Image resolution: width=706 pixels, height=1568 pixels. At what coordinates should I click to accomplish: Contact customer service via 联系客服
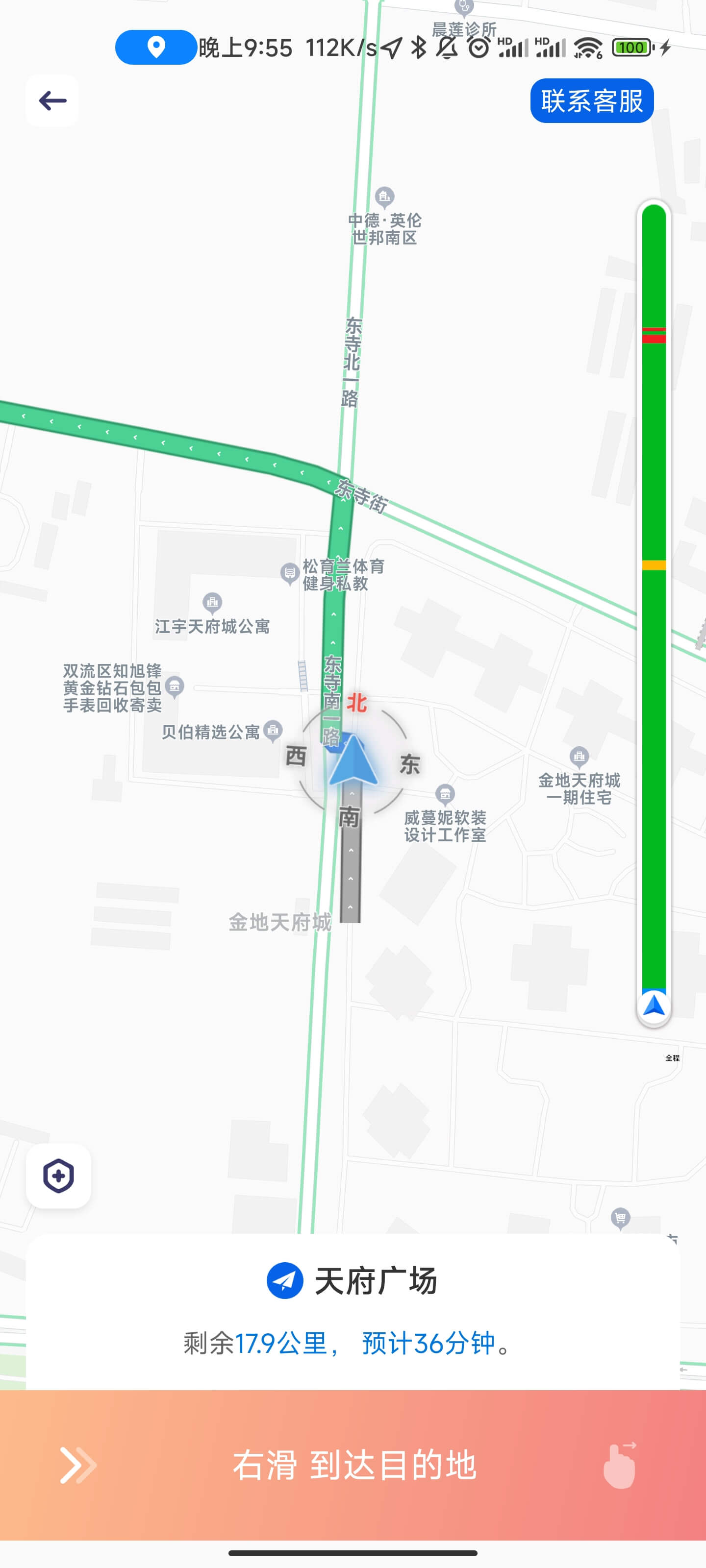pos(591,100)
